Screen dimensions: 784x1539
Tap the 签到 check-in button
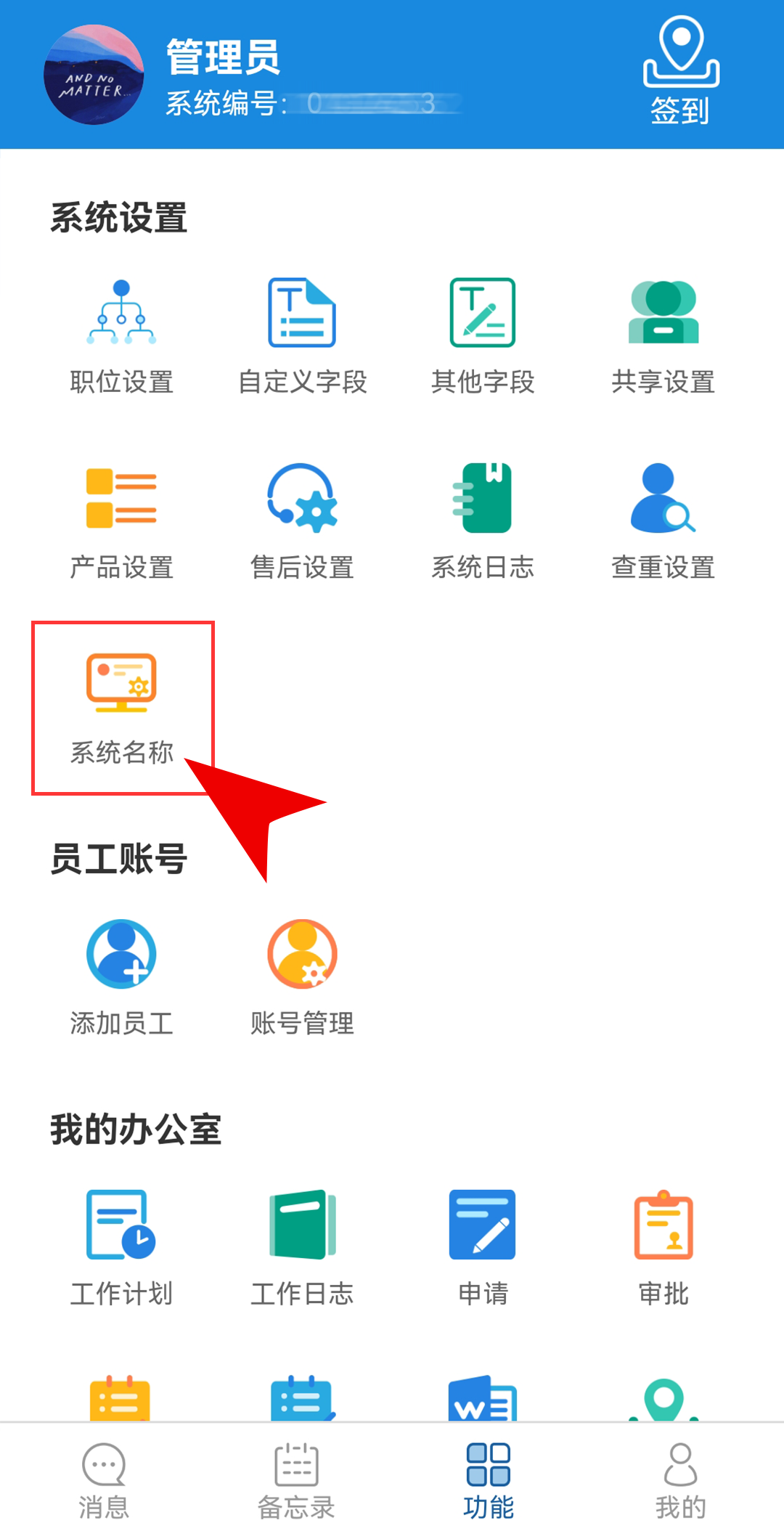[x=680, y=71]
